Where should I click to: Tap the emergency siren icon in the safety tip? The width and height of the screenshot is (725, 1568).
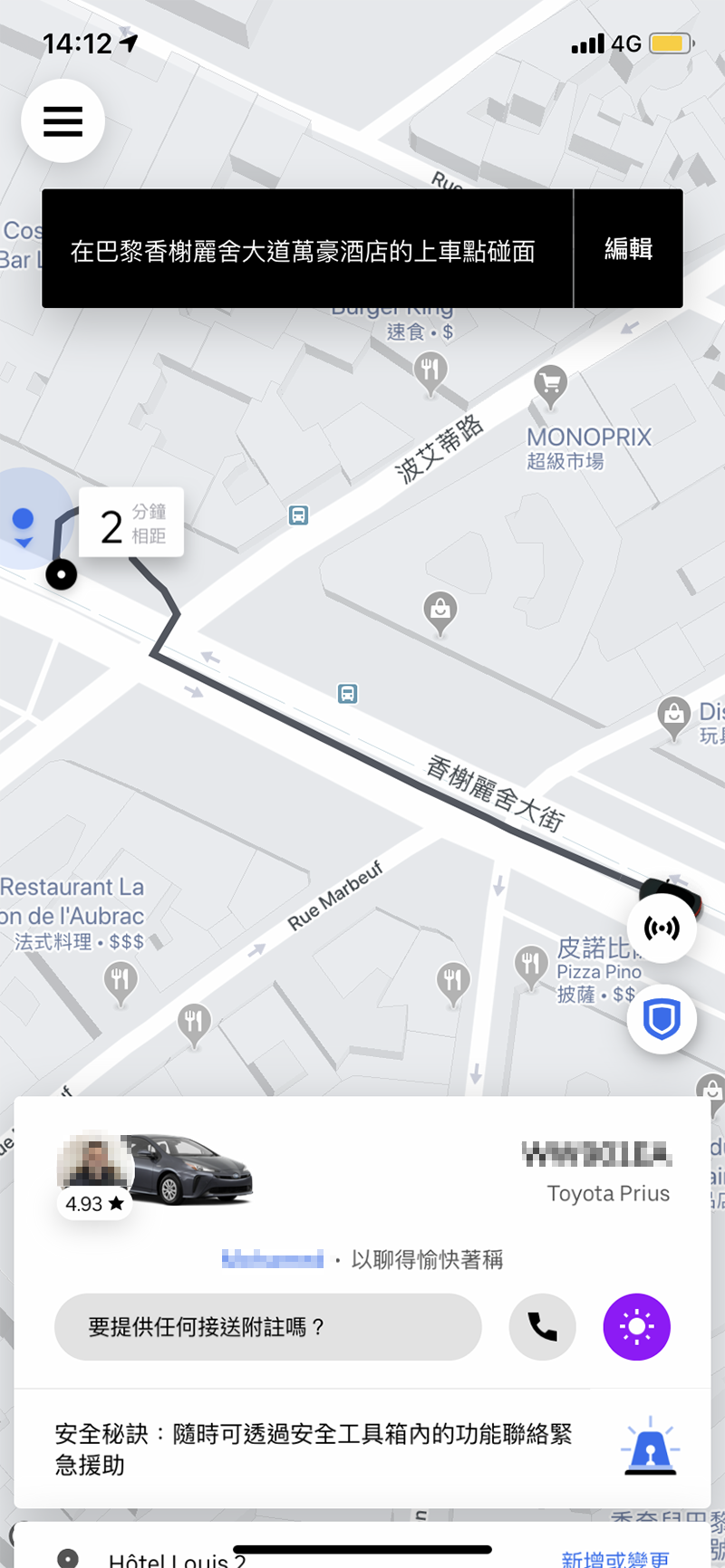click(x=649, y=1444)
